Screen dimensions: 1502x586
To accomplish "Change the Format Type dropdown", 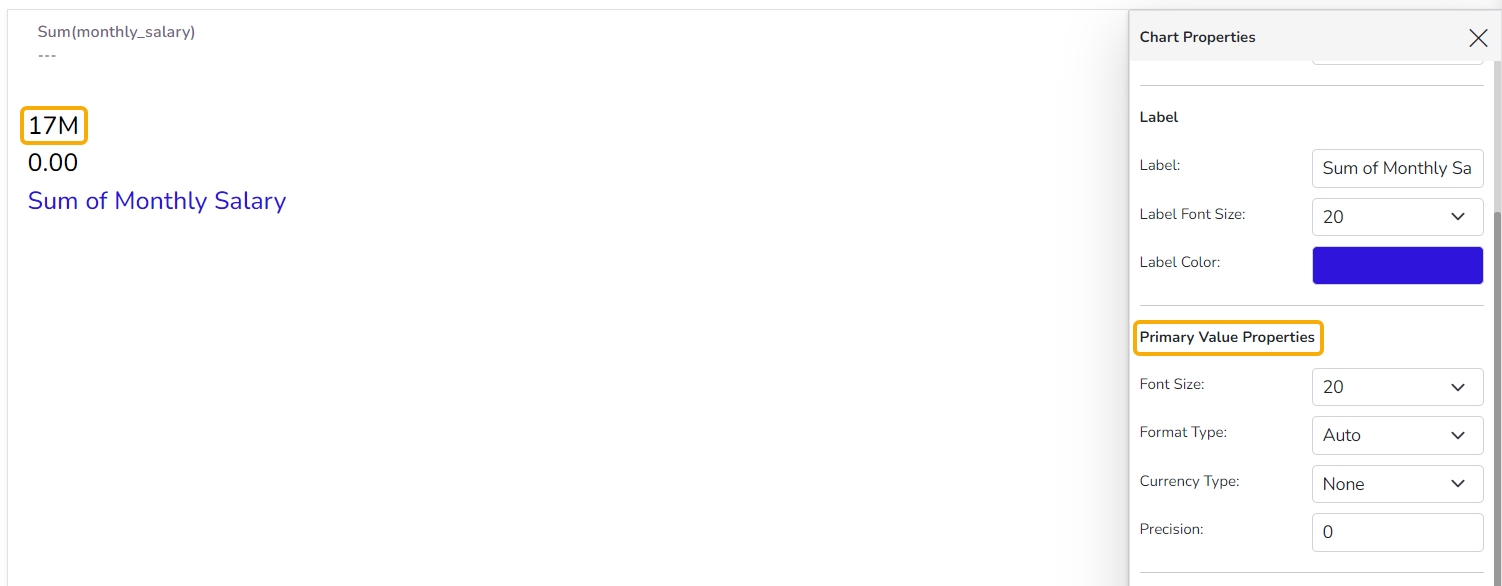I will pos(1396,435).
